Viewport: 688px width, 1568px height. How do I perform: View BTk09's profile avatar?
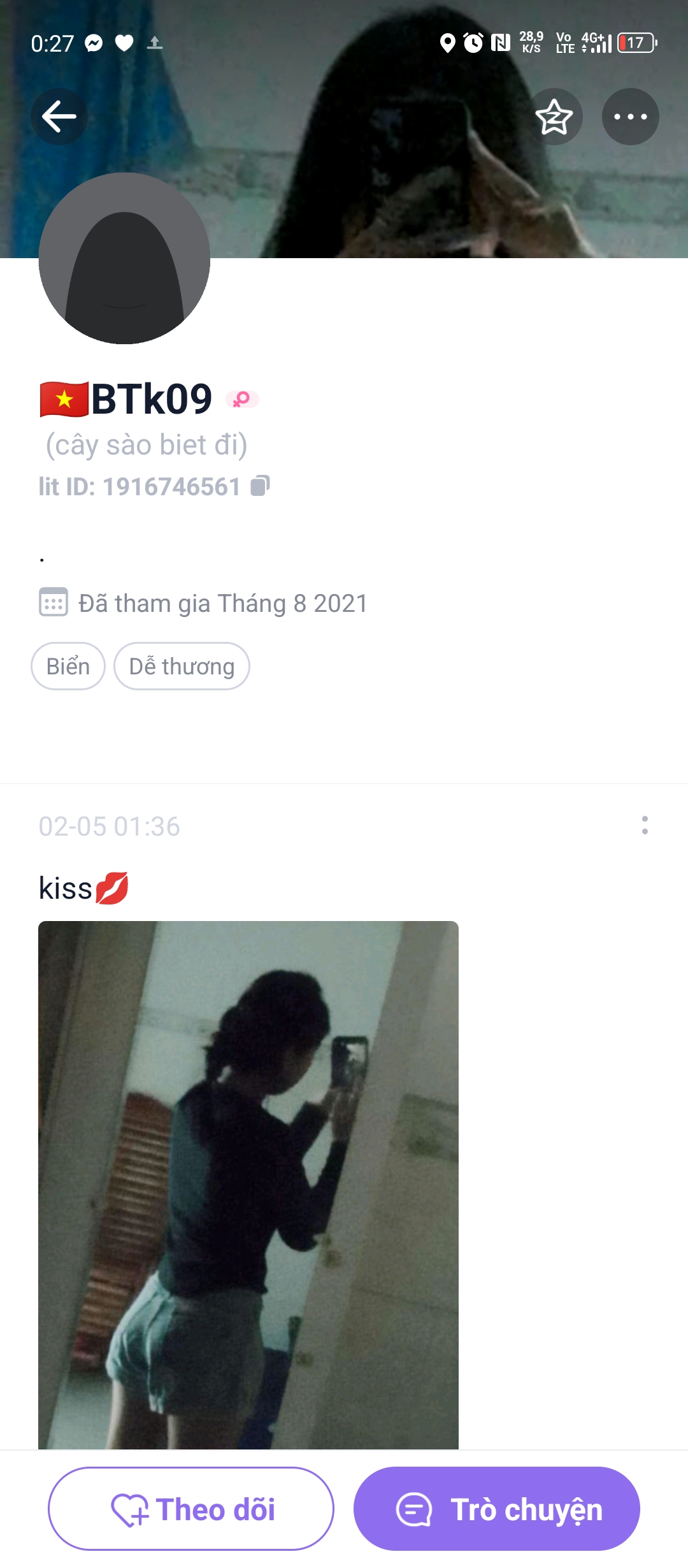point(124,259)
